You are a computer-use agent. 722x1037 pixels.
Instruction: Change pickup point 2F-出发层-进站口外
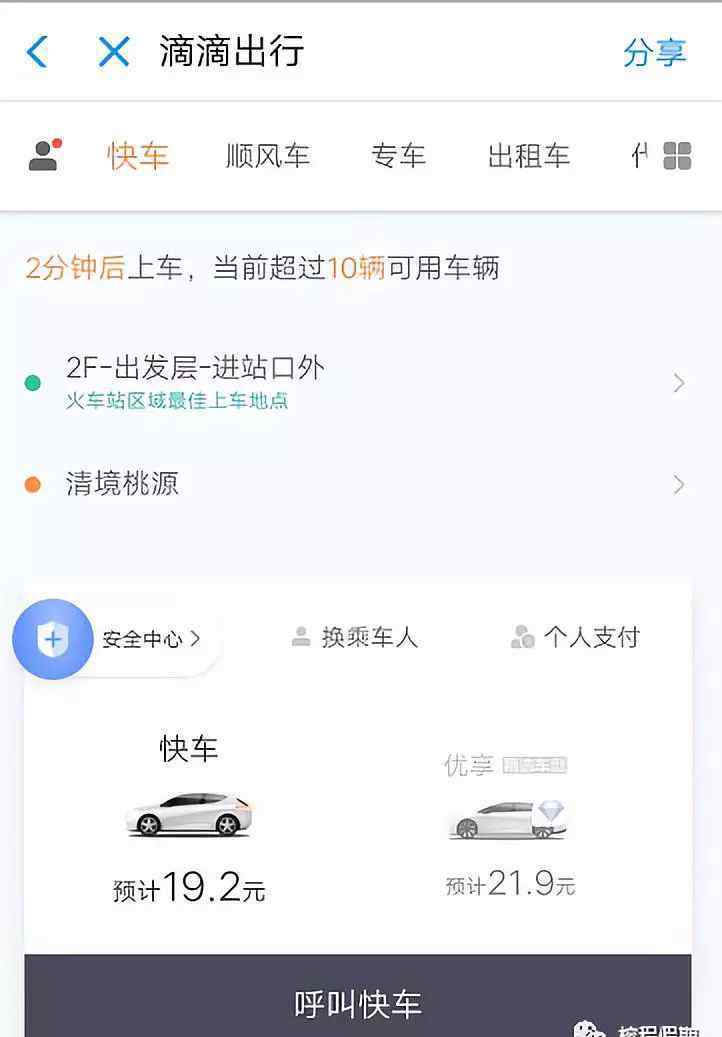pos(350,381)
